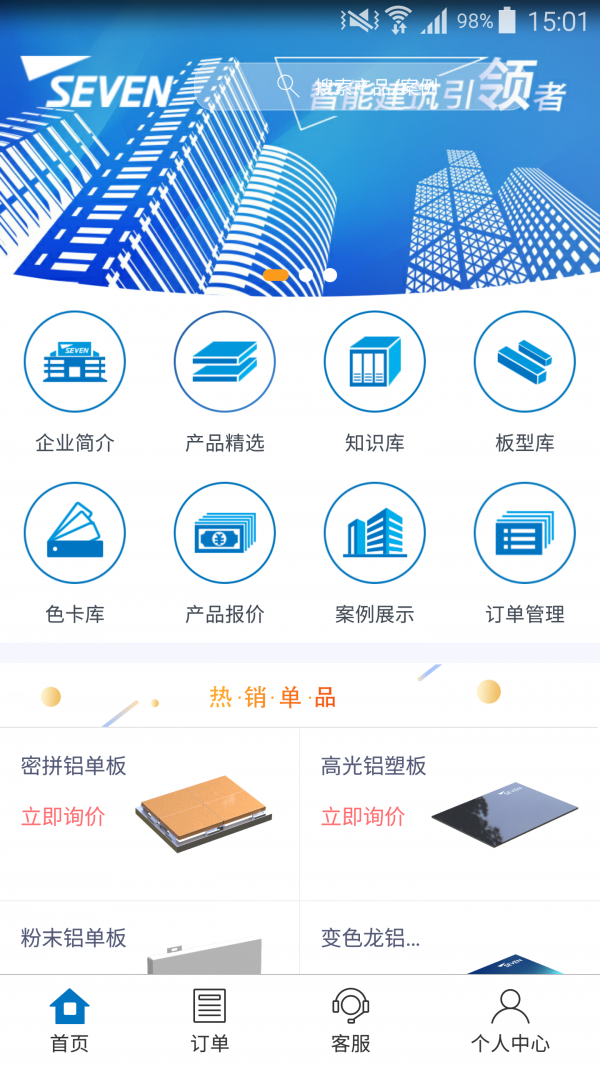
Task: Select the second banner page dot
Action: coord(306,275)
